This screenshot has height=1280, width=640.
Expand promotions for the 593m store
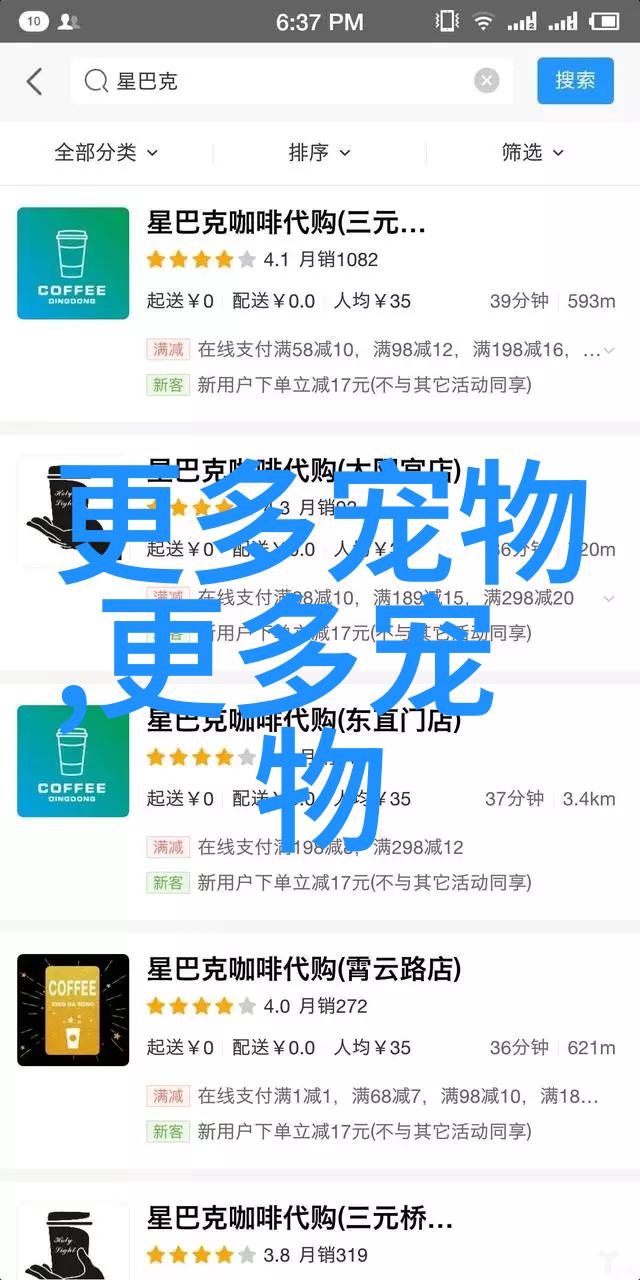coord(609,350)
